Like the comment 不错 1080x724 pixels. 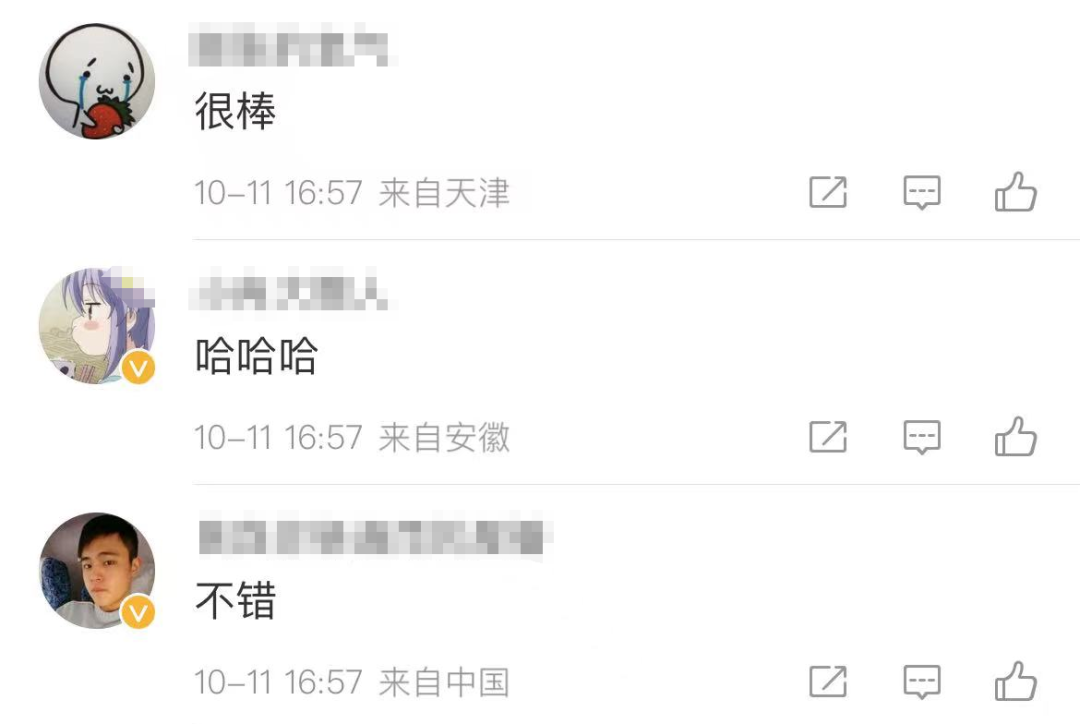(1015, 682)
